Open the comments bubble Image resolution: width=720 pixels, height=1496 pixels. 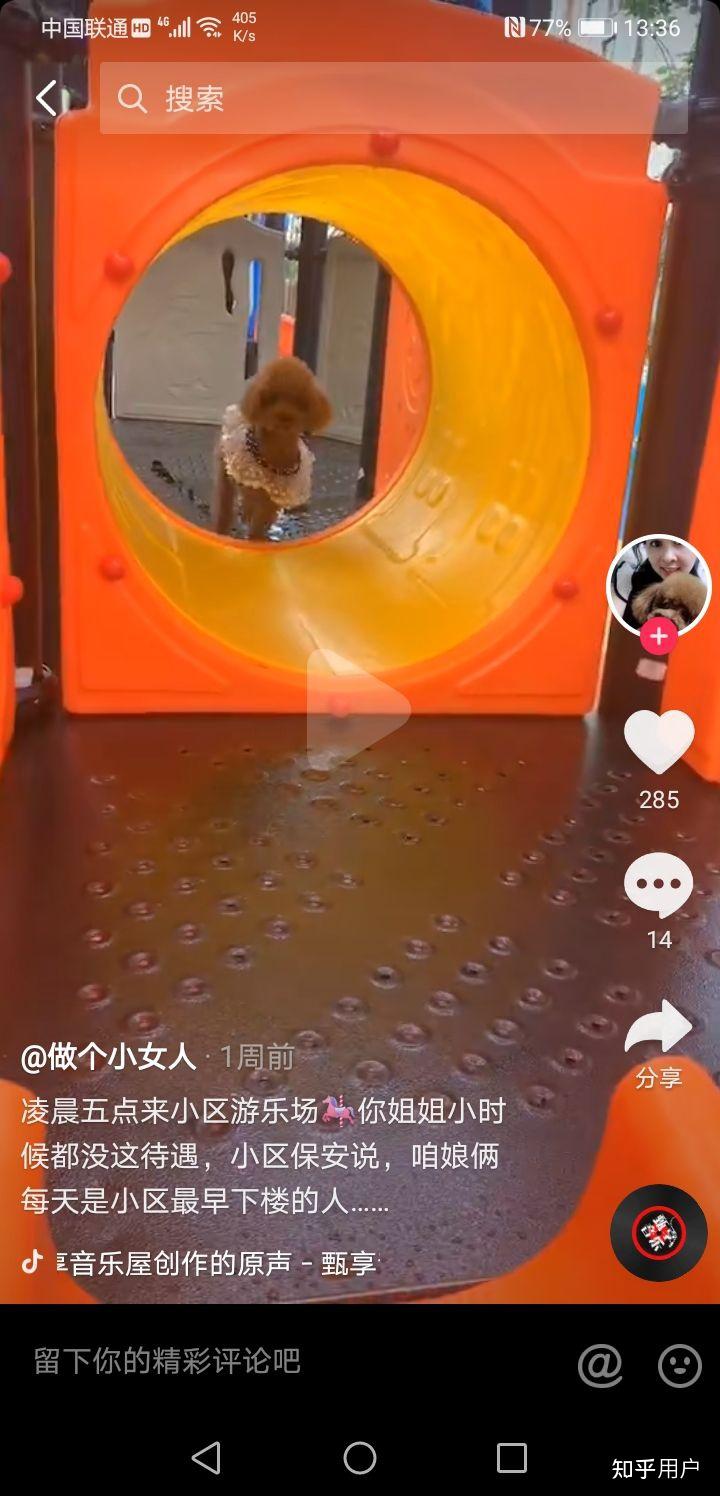tap(658, 884)
